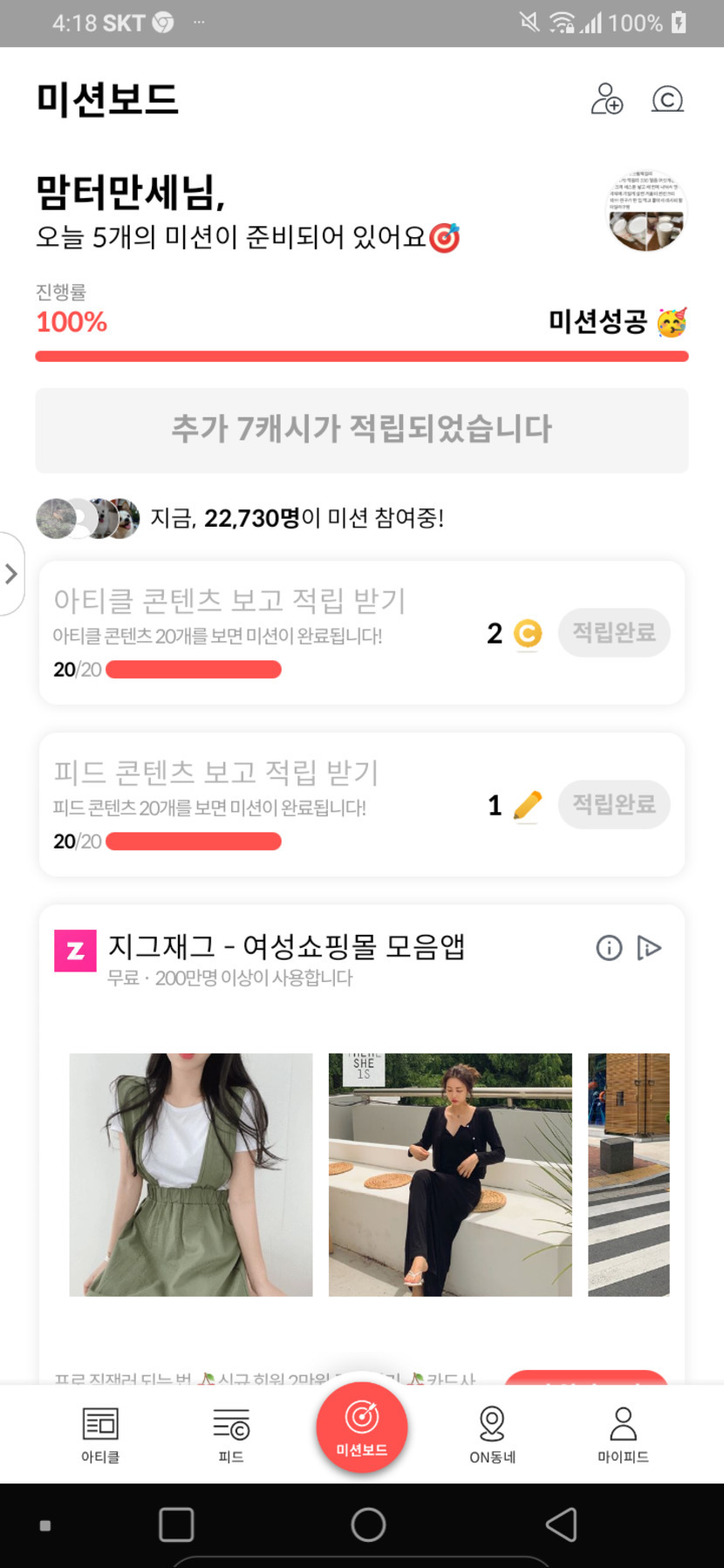Viewport: 724px width, 1568px height.
Task: Open the cash balance icon
Action: click(667, 99)
